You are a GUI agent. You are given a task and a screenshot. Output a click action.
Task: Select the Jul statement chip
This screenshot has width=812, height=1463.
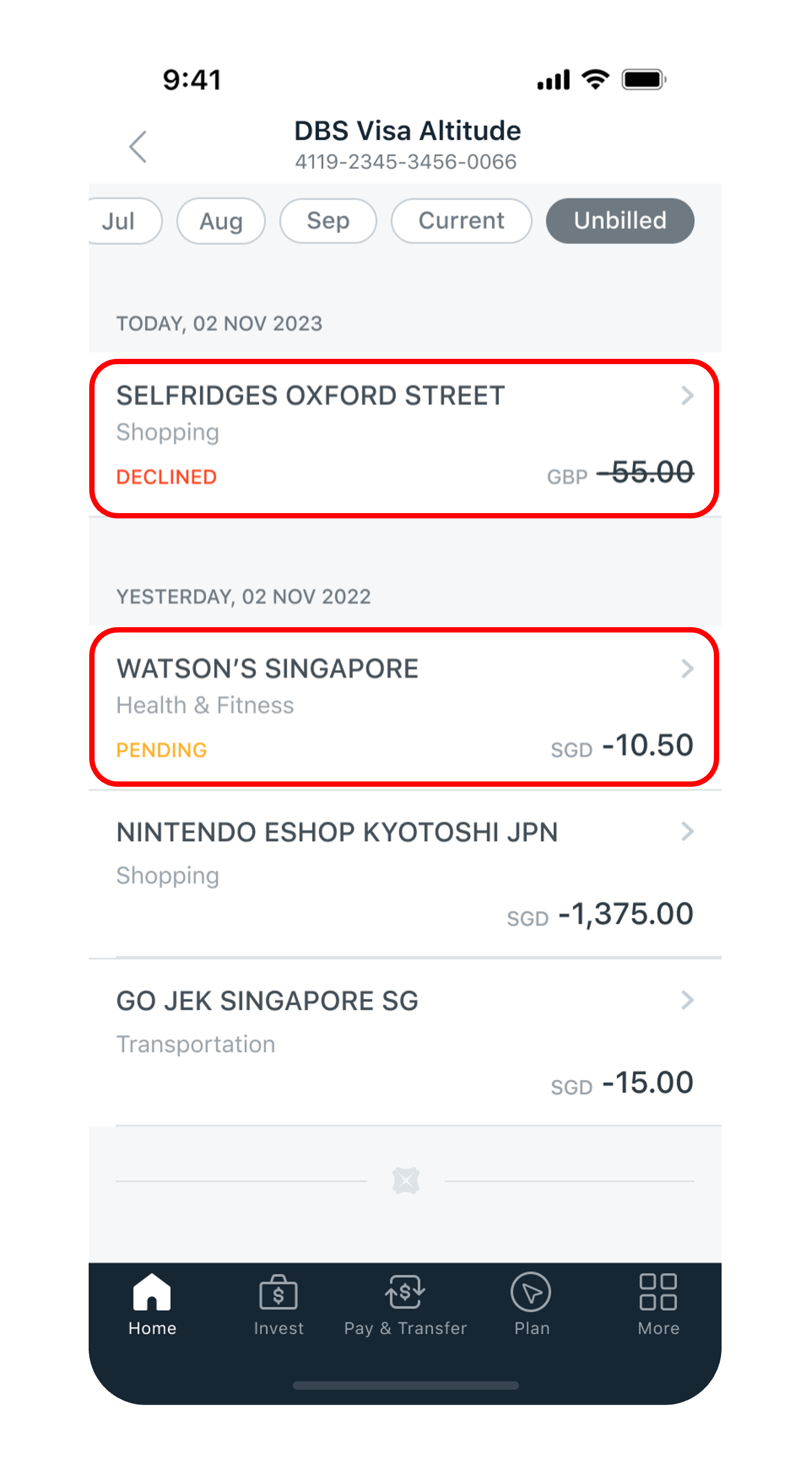tap(122, 221)
